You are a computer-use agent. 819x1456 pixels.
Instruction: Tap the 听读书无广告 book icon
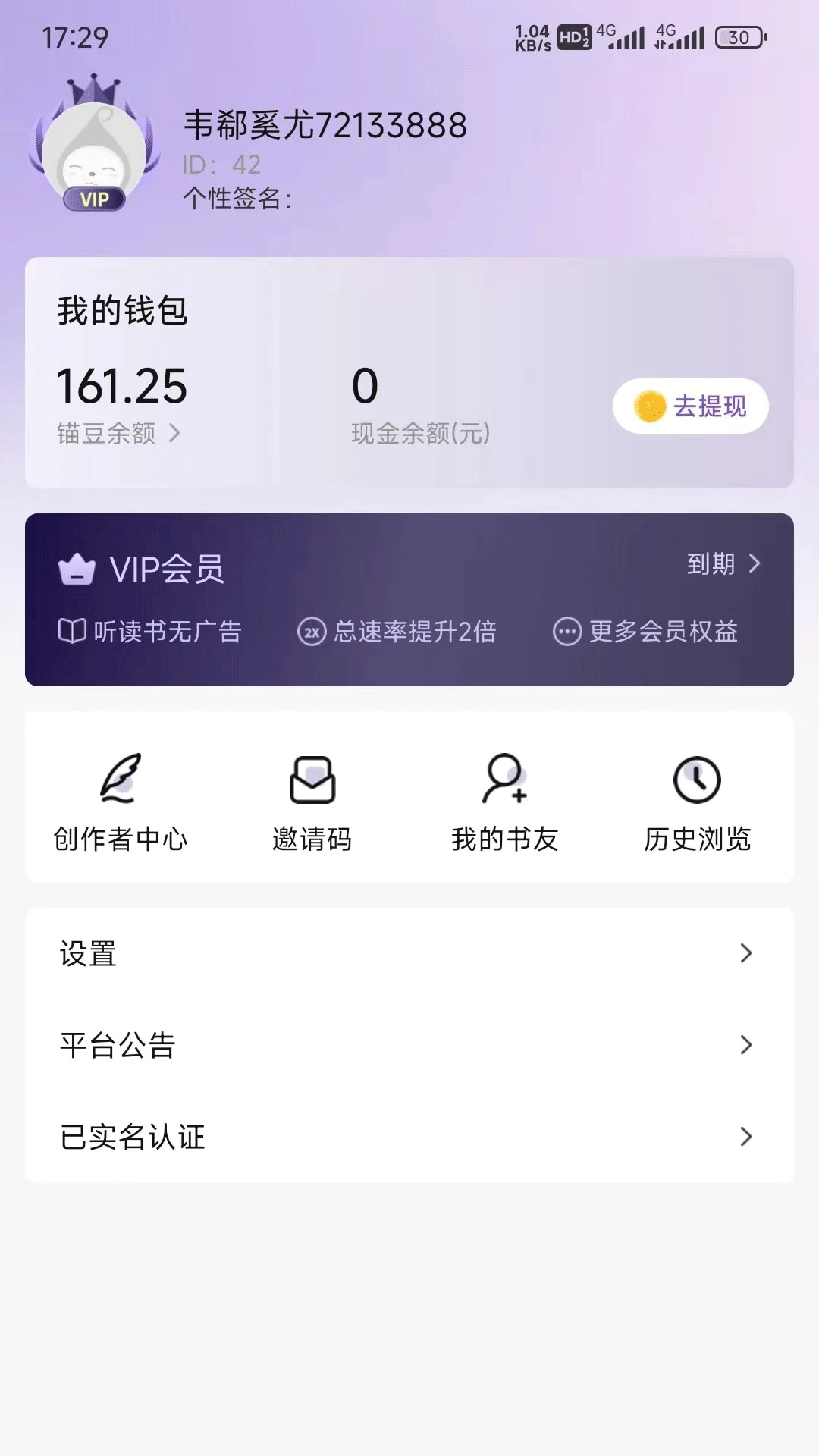[72, 631]
